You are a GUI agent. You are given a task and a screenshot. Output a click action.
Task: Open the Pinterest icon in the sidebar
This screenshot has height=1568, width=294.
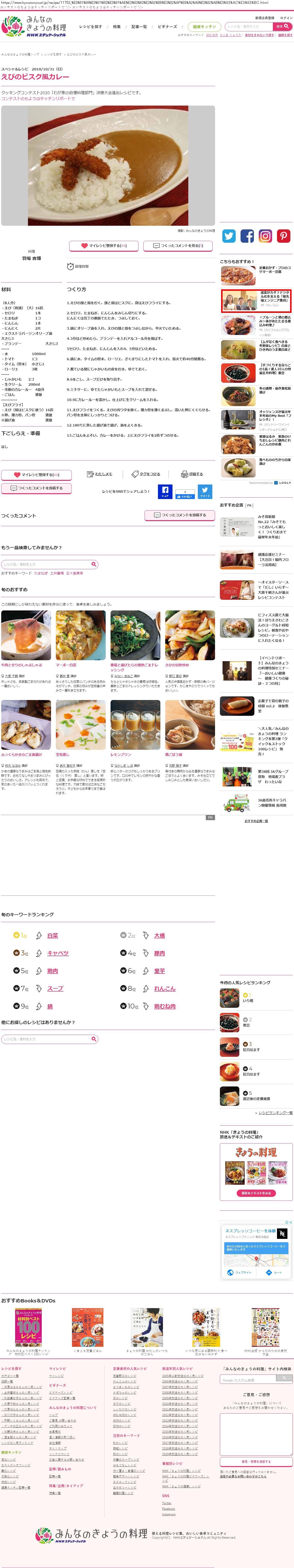pos(284,236)
